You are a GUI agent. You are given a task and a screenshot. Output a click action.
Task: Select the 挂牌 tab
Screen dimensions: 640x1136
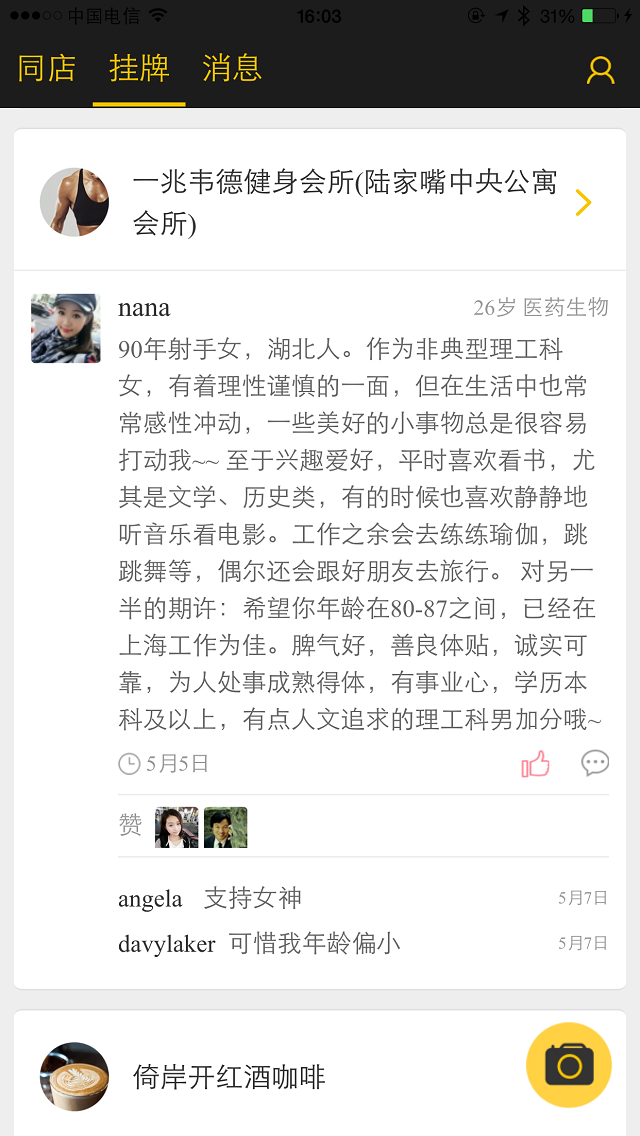point(139,69)
